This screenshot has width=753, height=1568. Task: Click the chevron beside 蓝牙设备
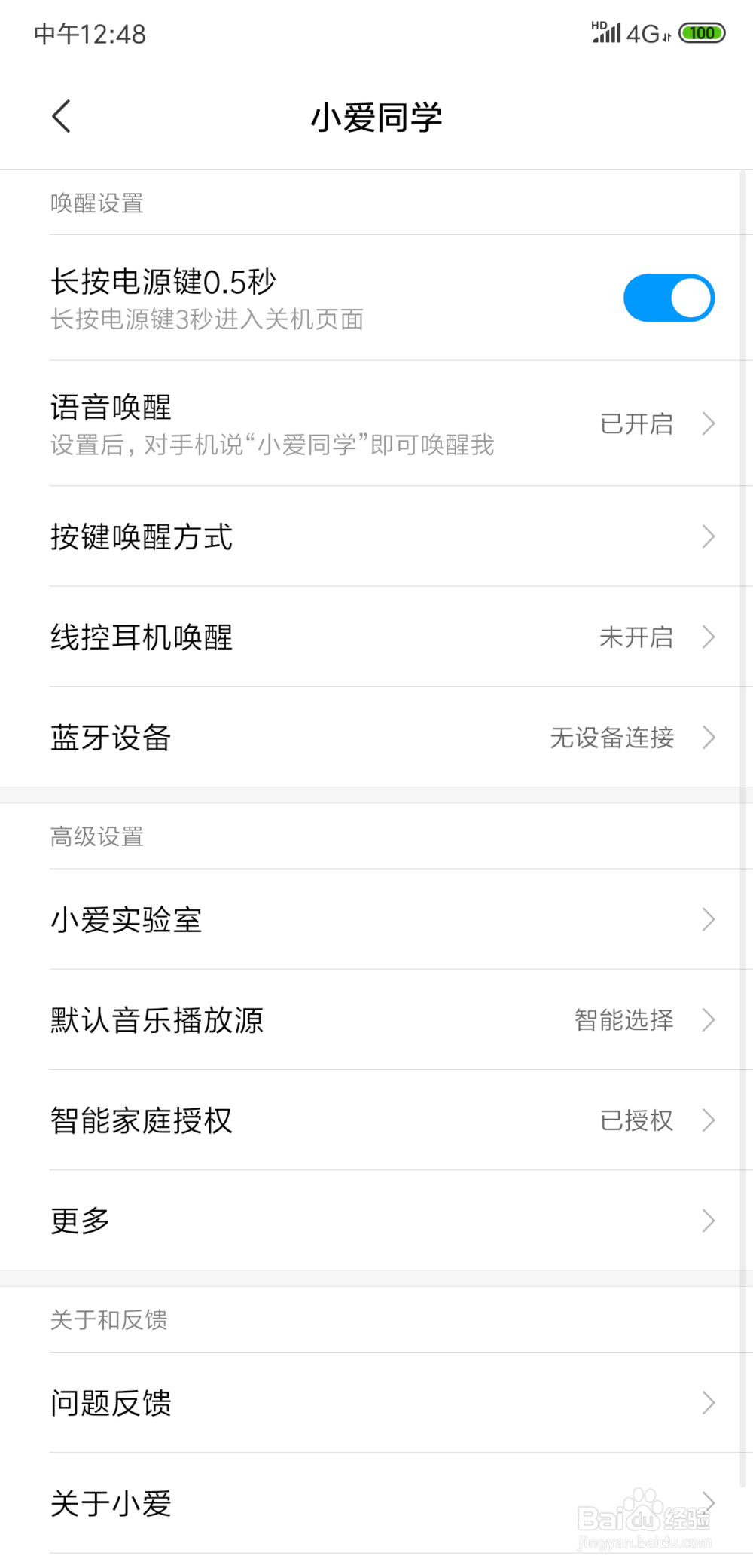tap(708, 738)
